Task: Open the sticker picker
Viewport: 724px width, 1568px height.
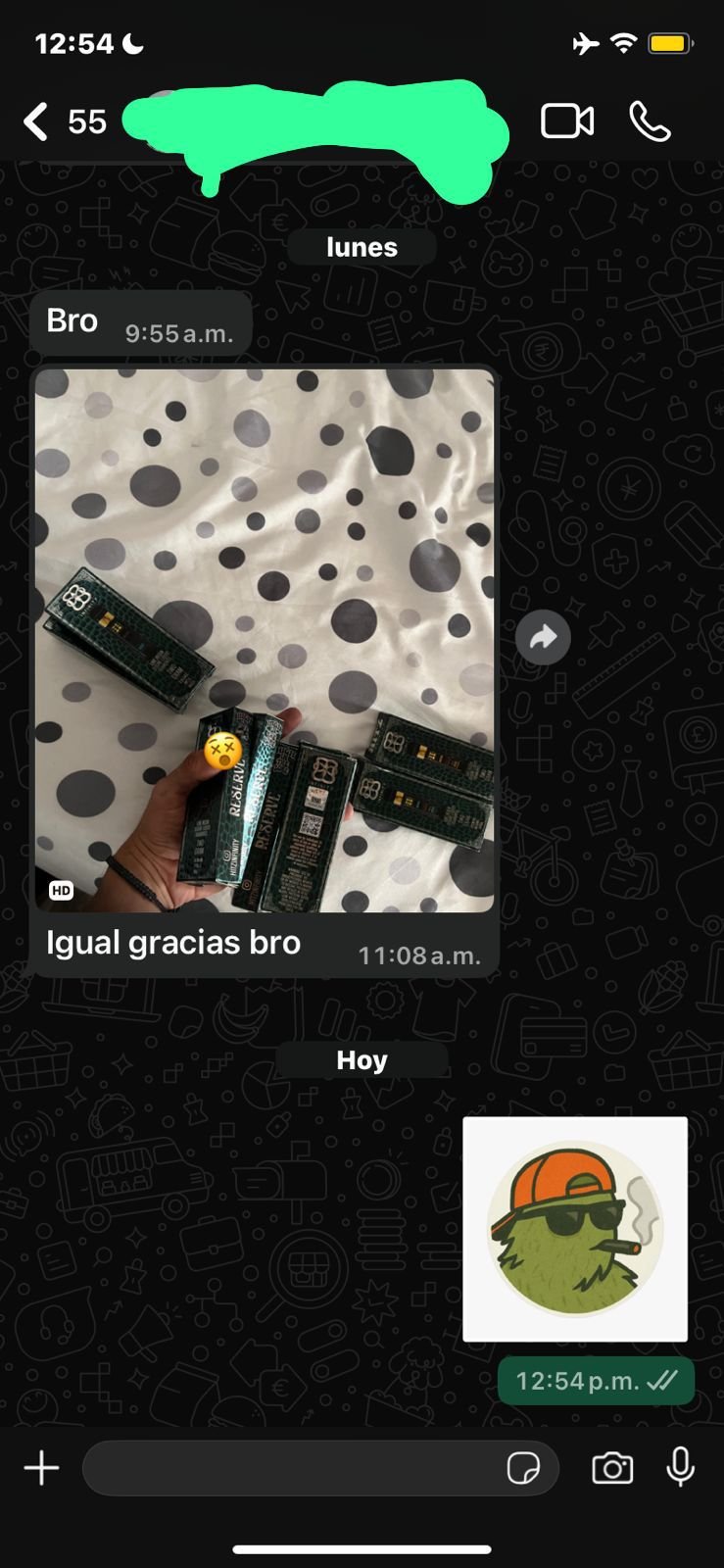Action: pyautogui.click(x=523, y=1468)
